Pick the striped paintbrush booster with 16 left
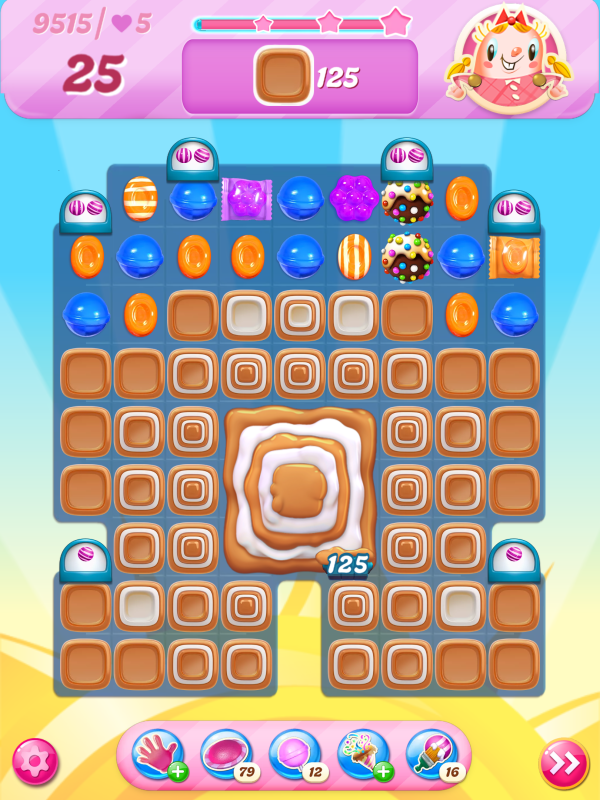 pos(431,755)
